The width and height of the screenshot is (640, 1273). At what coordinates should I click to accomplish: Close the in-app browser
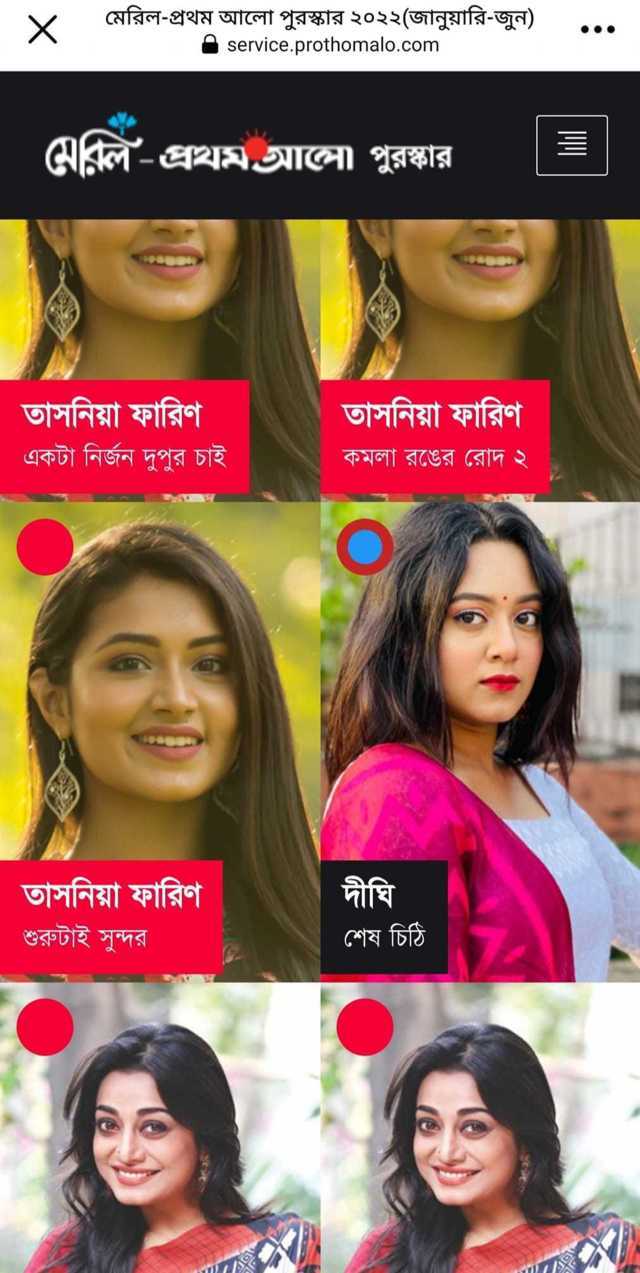pos(42,30)
